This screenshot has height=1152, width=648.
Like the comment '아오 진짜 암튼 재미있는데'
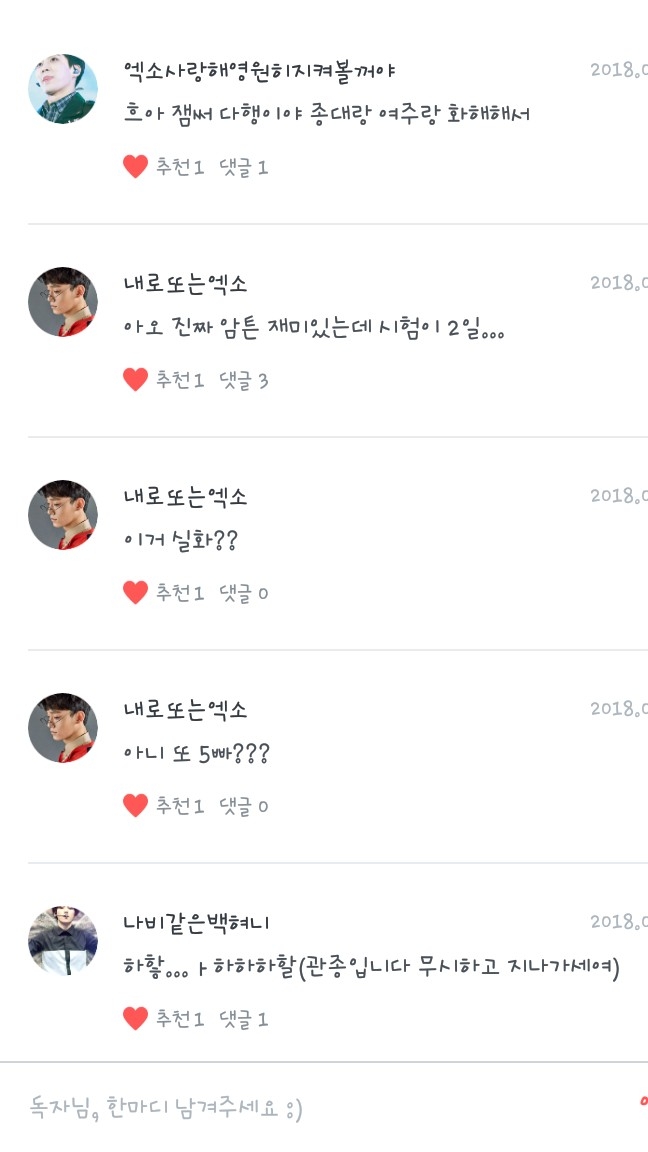point(136,380)
